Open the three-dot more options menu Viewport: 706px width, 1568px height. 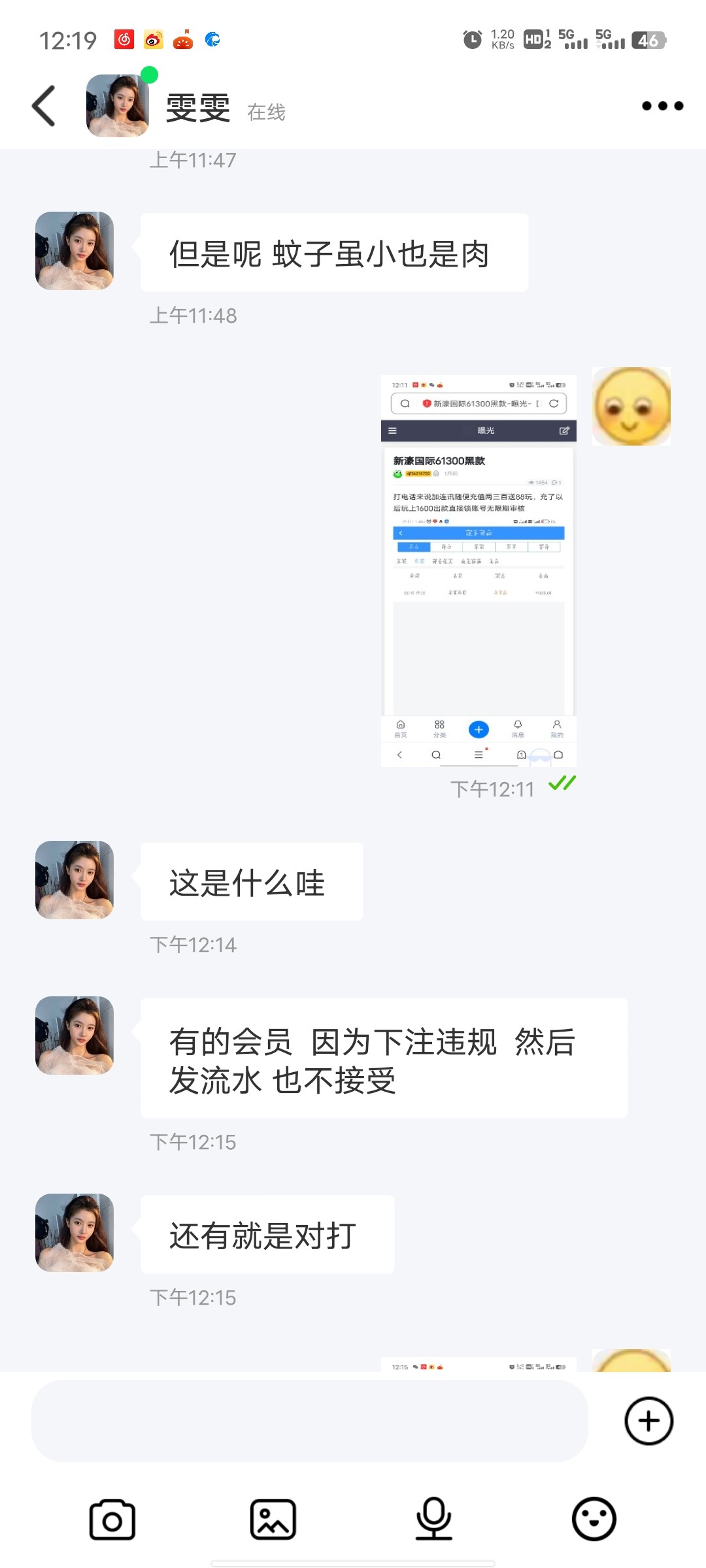[662, 106]
